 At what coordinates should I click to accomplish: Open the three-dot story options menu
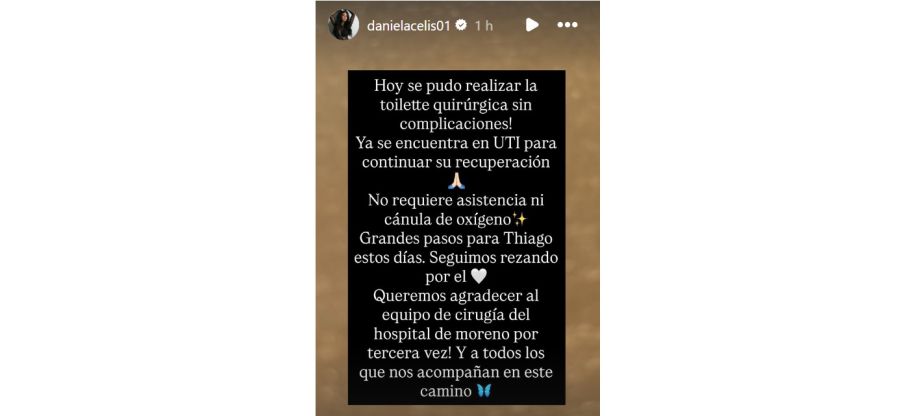point(567,24)
